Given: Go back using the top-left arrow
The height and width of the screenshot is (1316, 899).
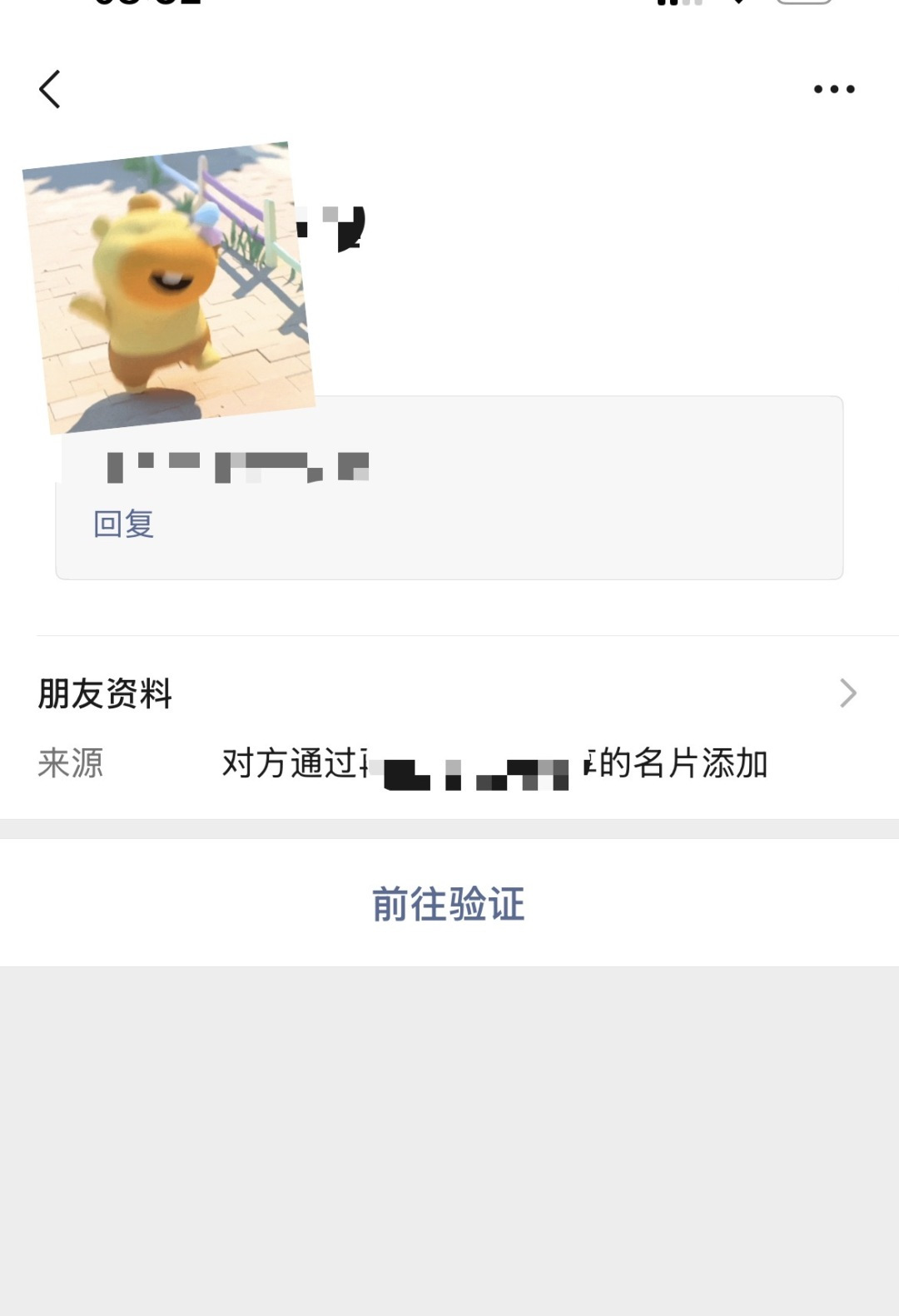Looking at the screenshot, I should pyautogui.click(x=50, y=89).
